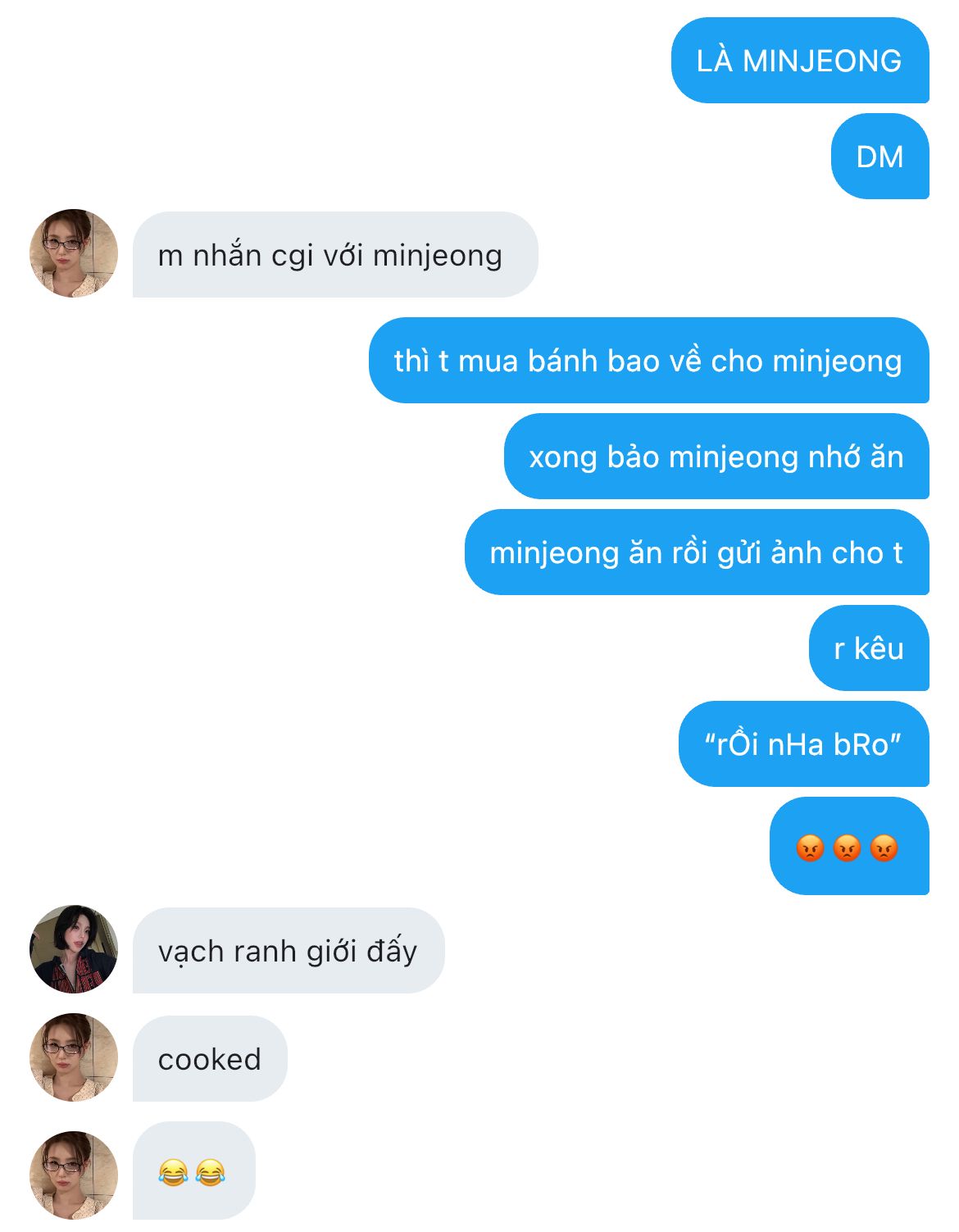This screenshot has width=959, height=1232.
Task: Open profile picture beside "m nhắn cgi với minjeong"
Action: (x=74, y=253)
